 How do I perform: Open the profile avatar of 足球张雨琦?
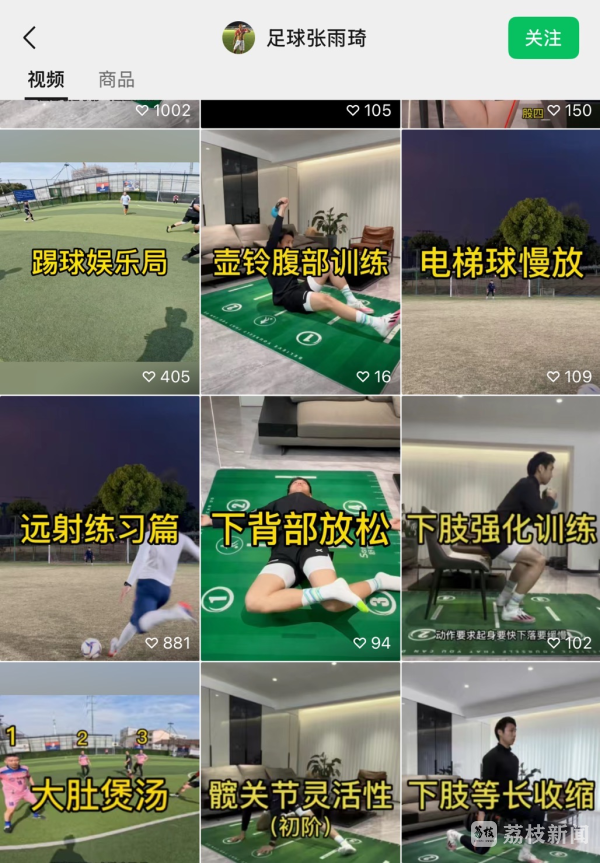pyautogui.click(x=238, y=38)
